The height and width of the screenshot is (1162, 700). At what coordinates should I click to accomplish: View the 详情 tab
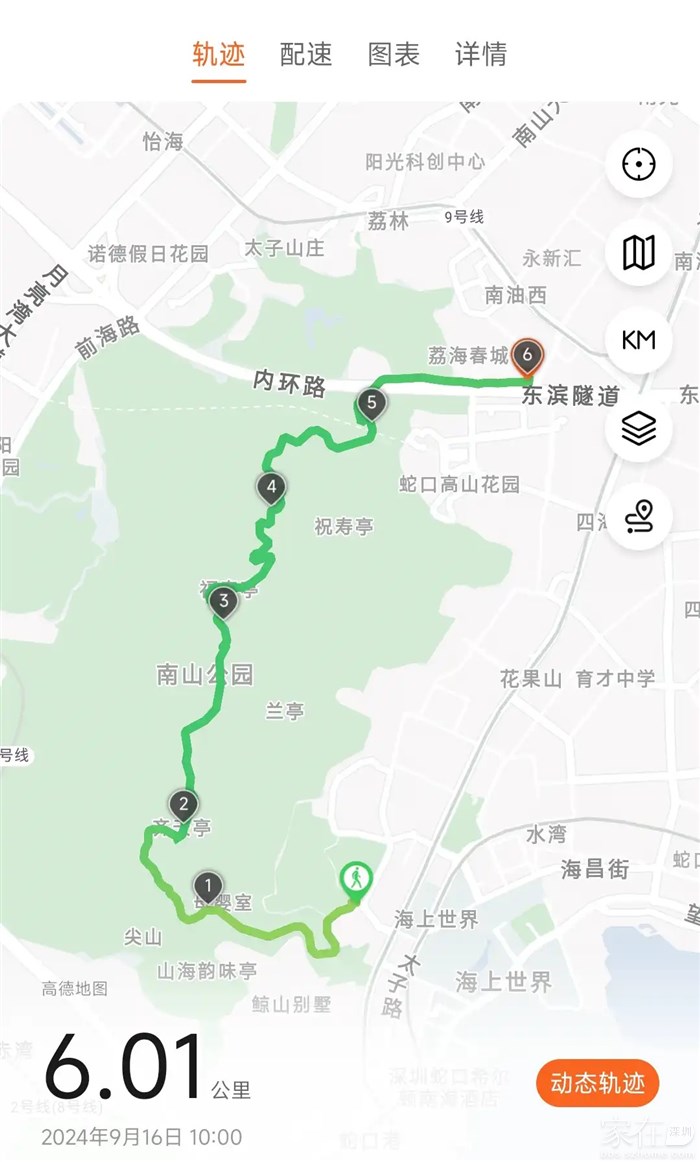click(x=481, y=54)
